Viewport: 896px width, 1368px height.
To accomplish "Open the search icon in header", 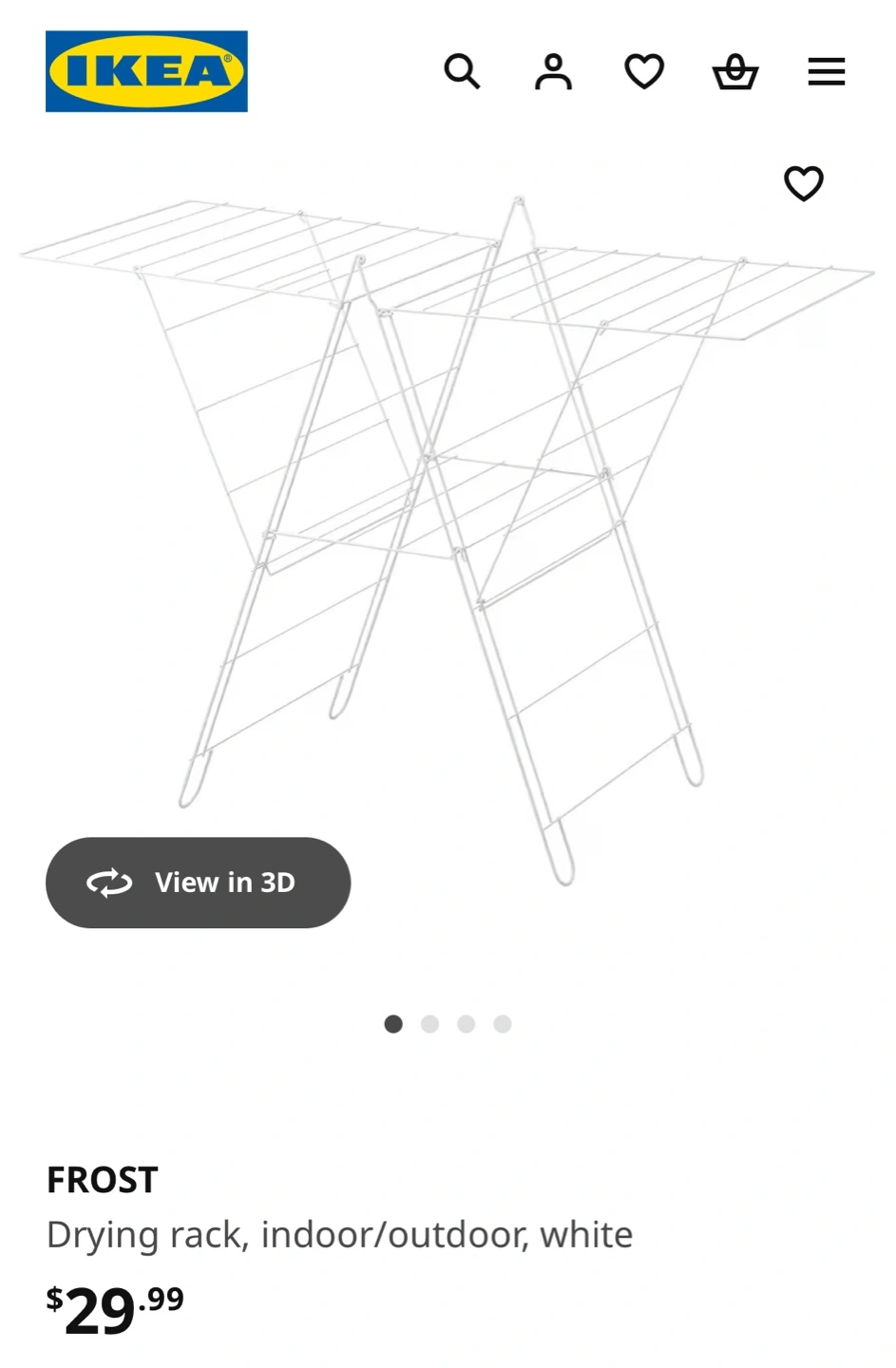I will pyautogui.click(x=462, y=71).
